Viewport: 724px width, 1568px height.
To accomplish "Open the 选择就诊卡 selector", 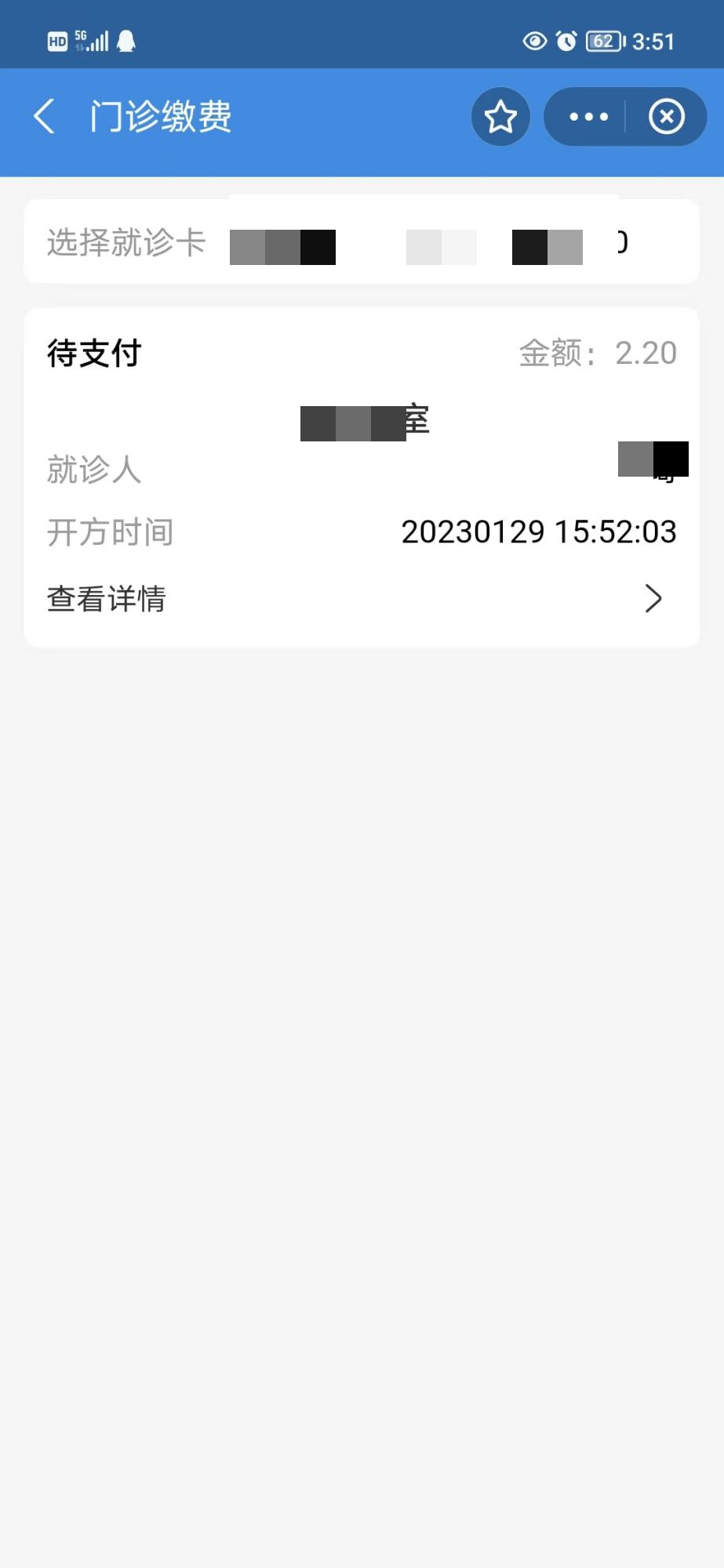I will coord(362,241).
